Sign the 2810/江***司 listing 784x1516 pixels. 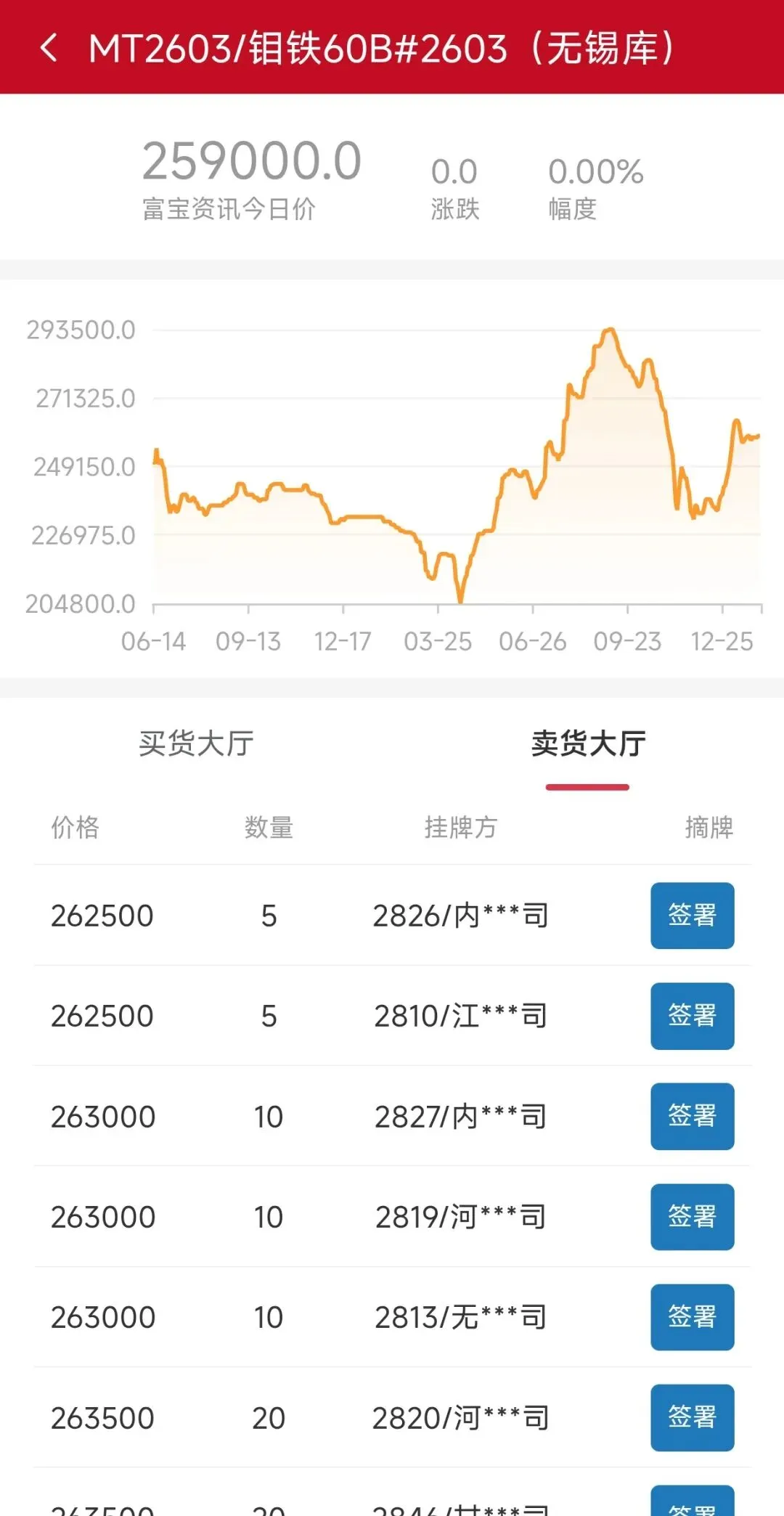tap(692, 1016)
